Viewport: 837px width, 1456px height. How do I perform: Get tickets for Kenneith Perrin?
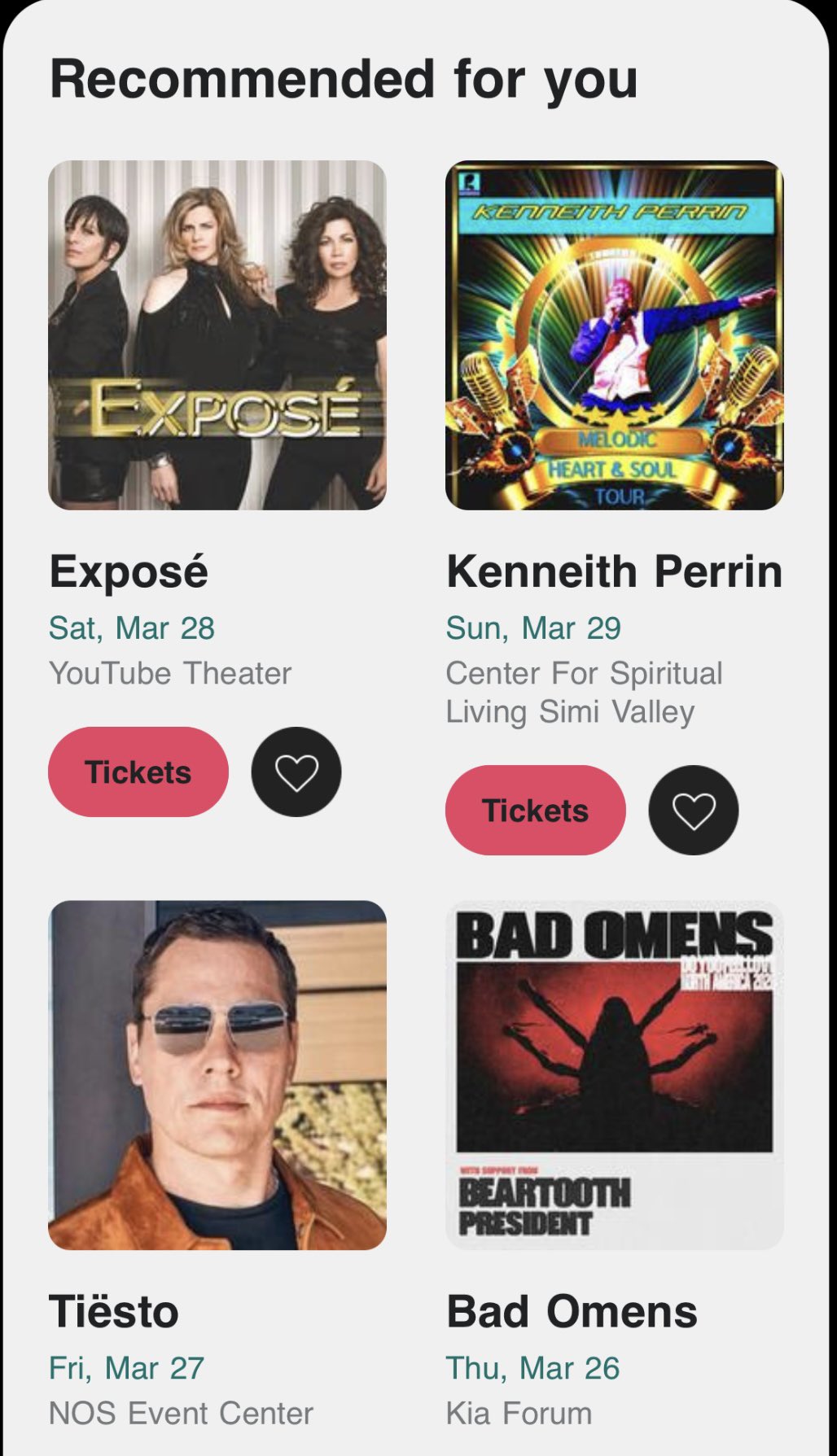point(535,810)
